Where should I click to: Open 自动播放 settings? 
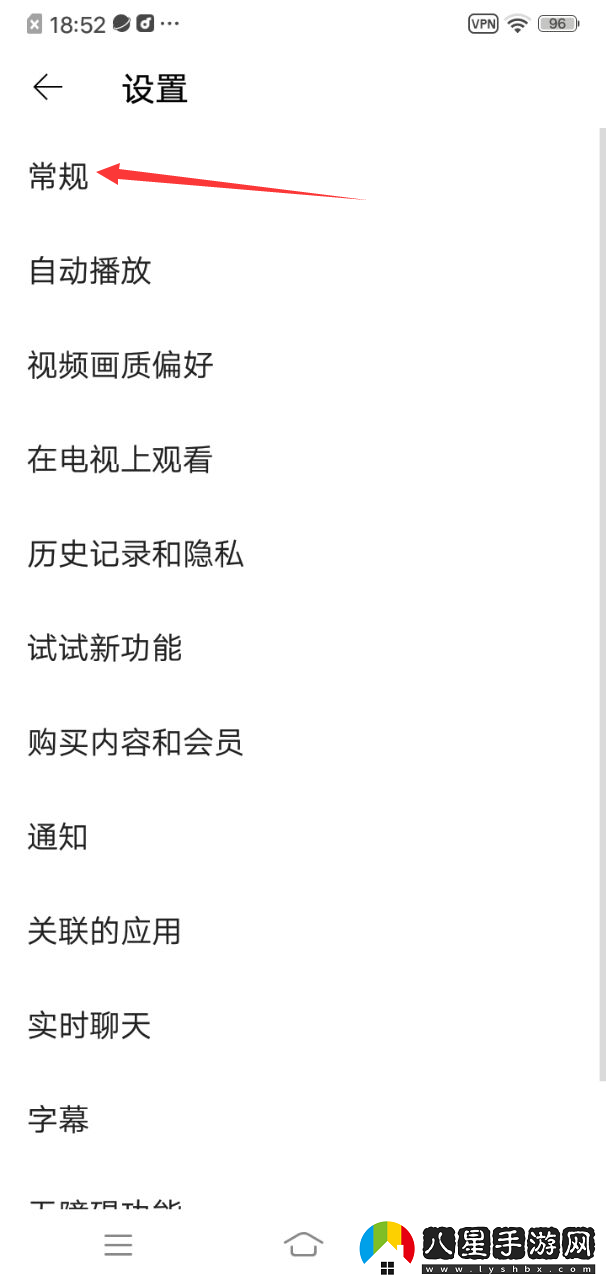90,271
